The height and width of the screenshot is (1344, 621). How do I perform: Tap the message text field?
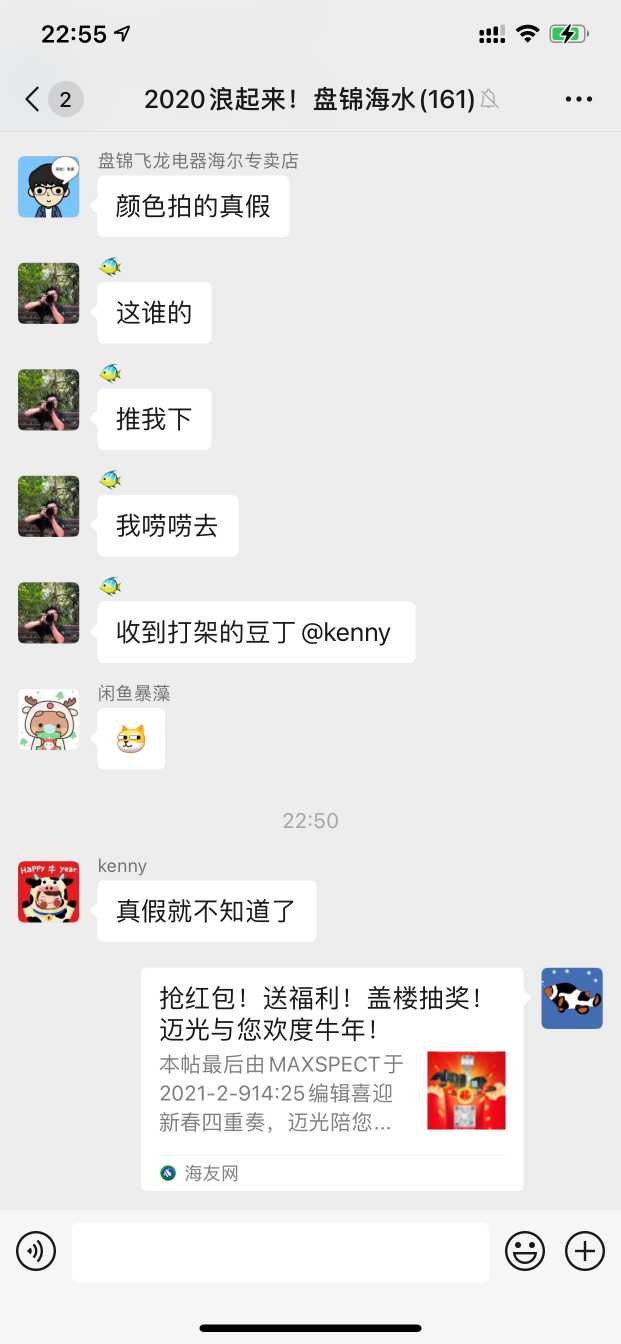pyautogui.click(x=280, y=1251)
